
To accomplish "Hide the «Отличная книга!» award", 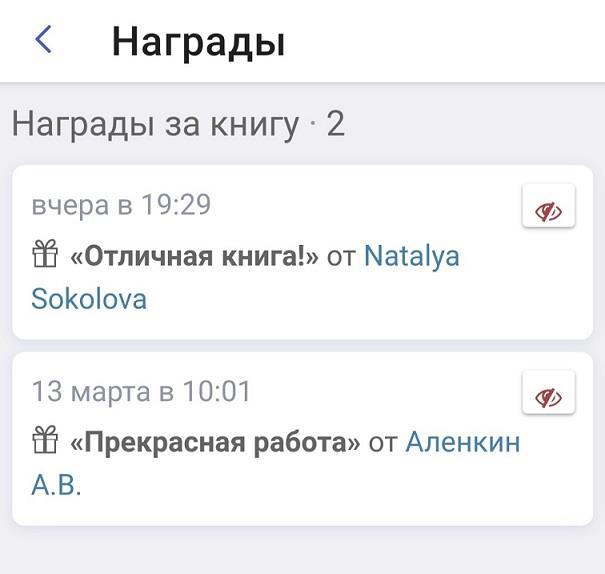I will tap(548, 209).
